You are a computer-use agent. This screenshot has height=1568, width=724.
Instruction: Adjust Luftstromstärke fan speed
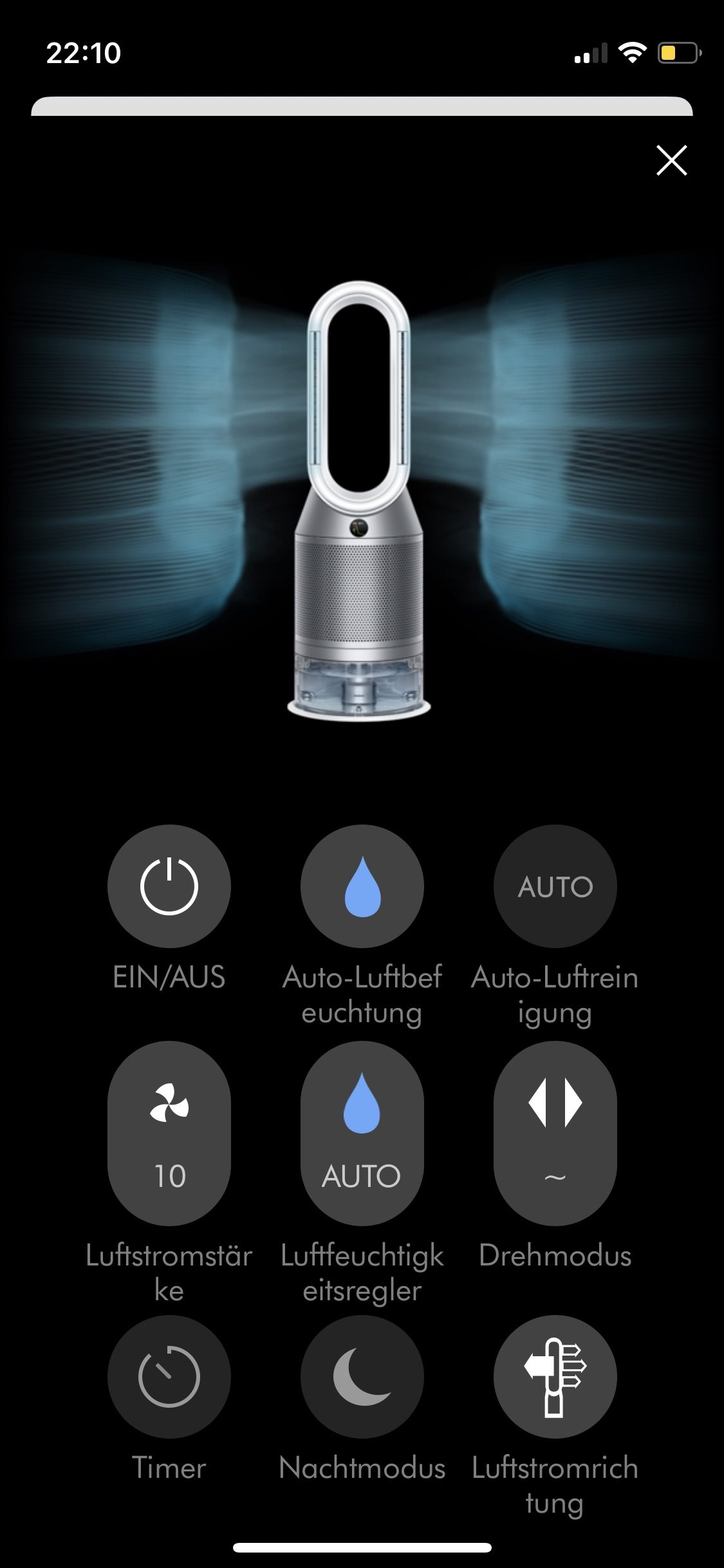[169, 1134]
